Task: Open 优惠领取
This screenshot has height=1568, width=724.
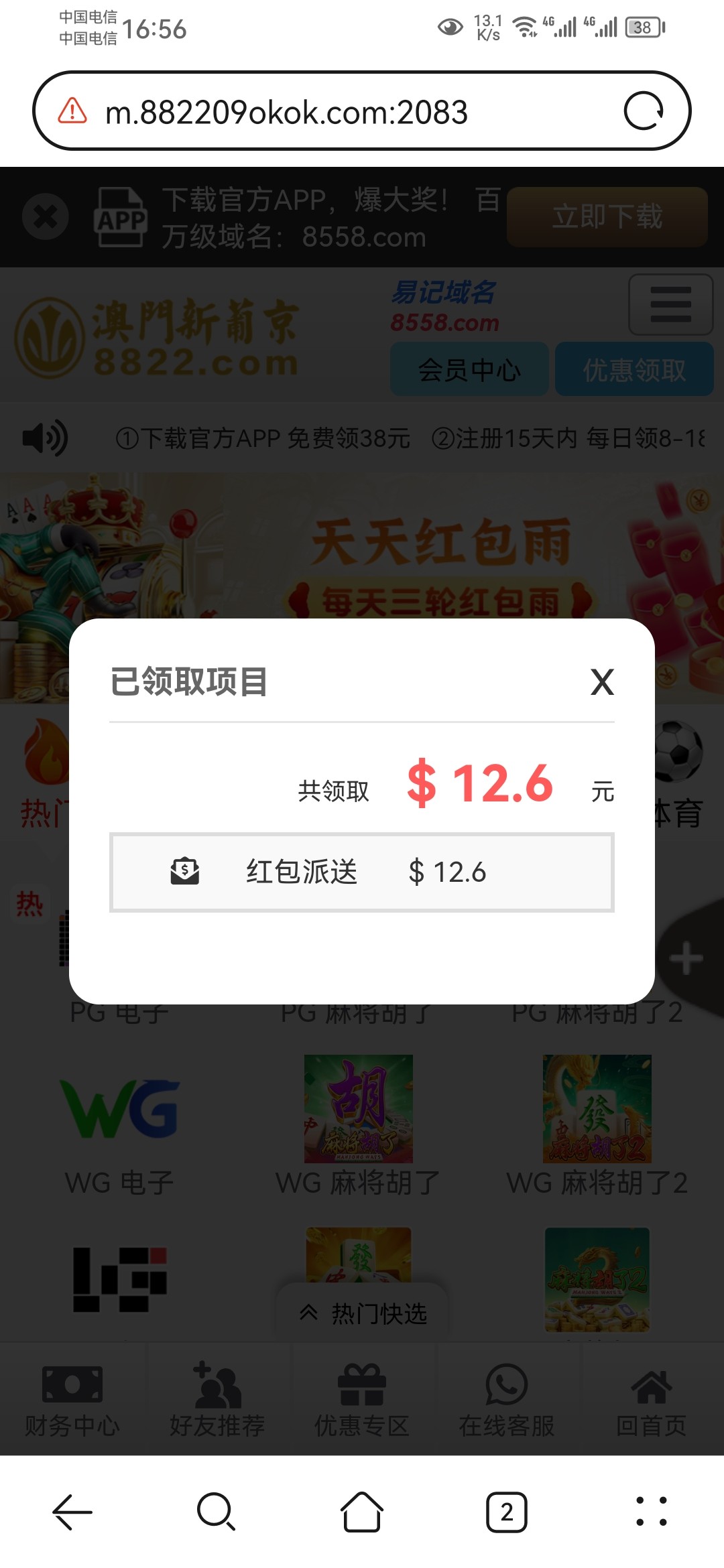Action: point(634,369)
